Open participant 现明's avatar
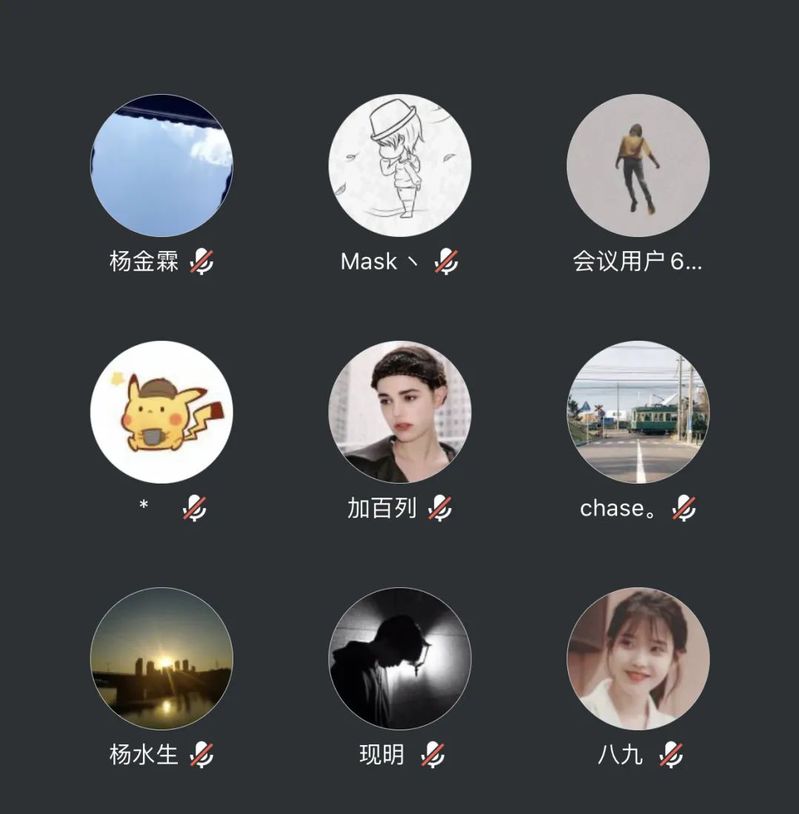The height and width of the screenshot is (814, 799). click(x=399, y=658)
